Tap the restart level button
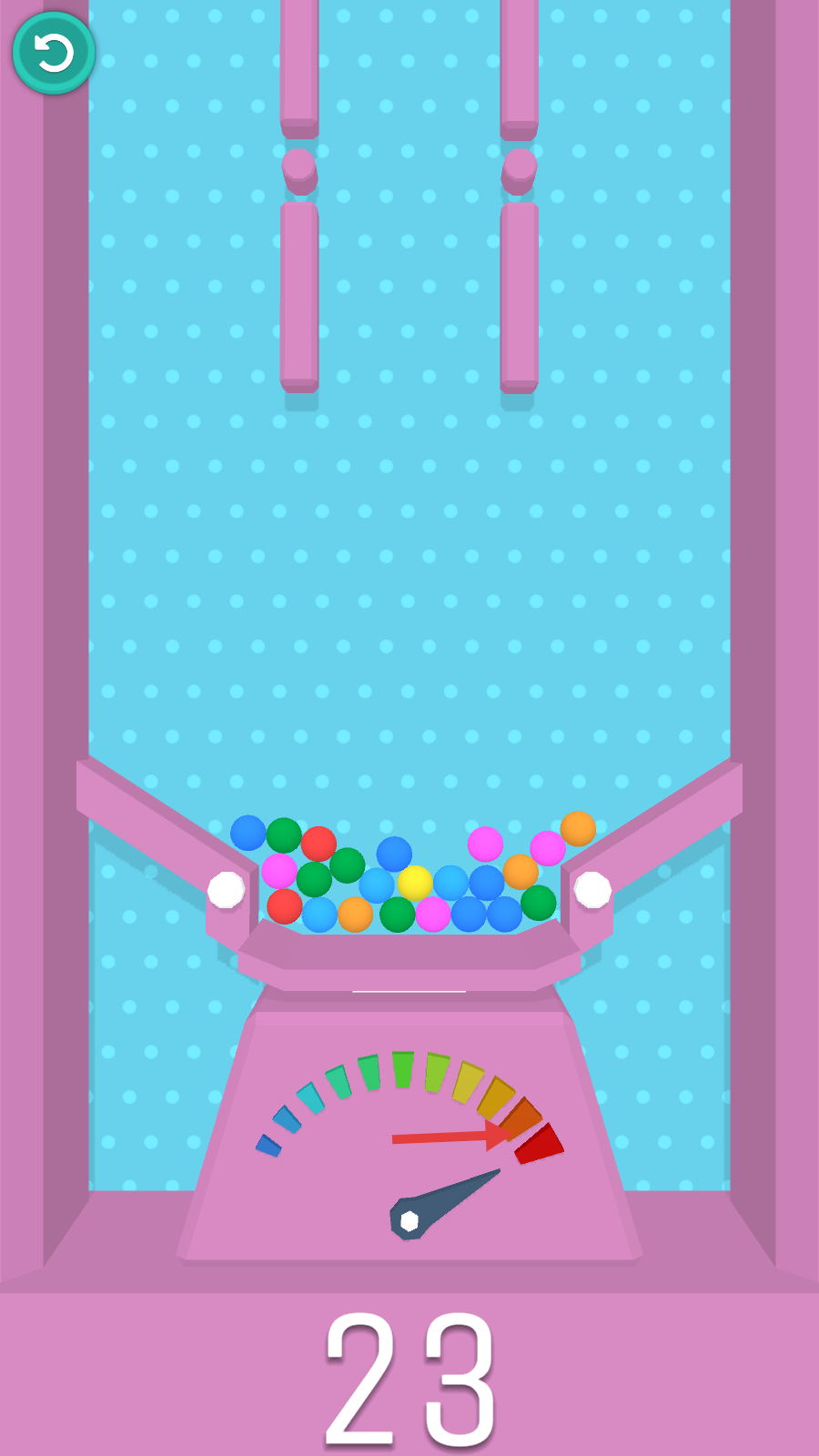Screen dimensions: 819x1456 coord(54,53)
